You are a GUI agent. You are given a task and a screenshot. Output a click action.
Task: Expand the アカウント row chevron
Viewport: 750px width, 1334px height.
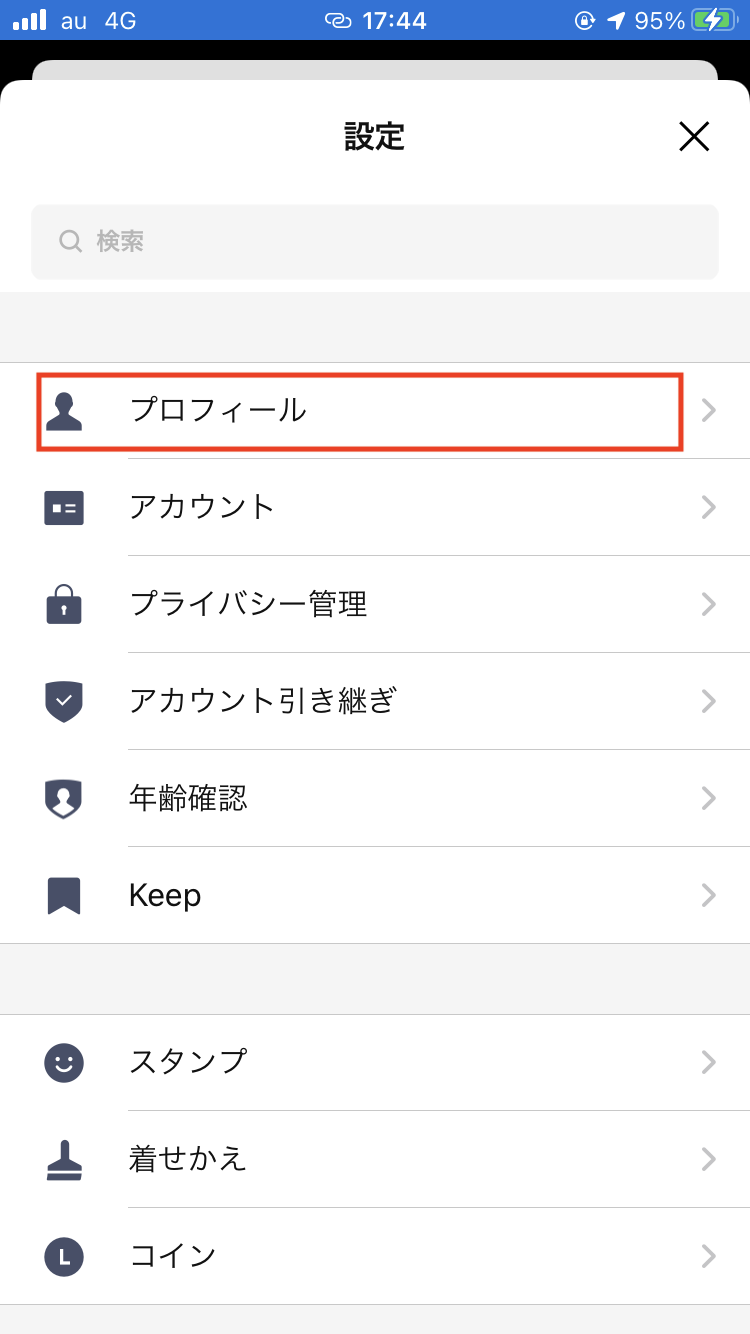click(x=709, y=507)
